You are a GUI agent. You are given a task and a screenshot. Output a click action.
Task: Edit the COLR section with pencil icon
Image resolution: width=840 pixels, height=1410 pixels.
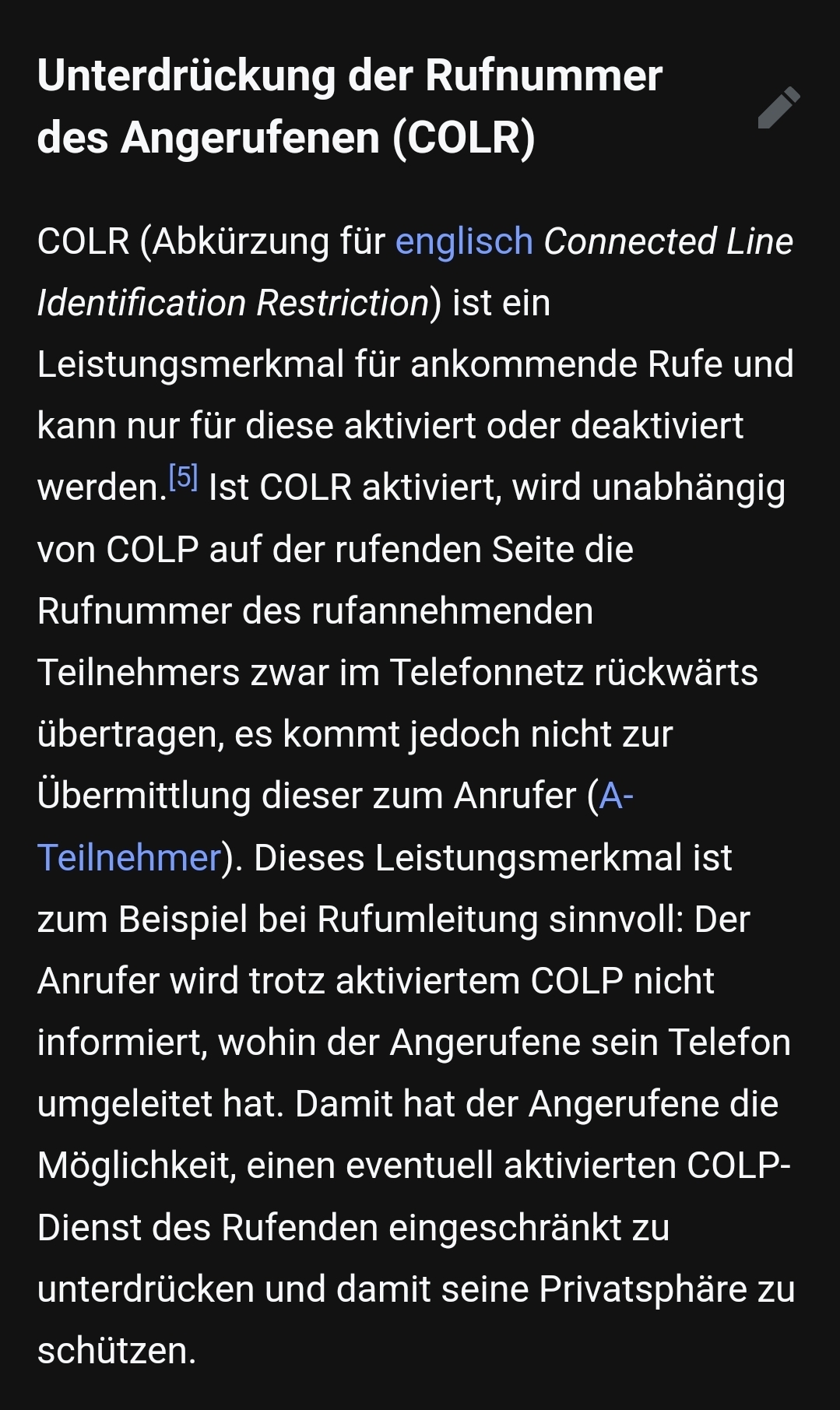778,107
